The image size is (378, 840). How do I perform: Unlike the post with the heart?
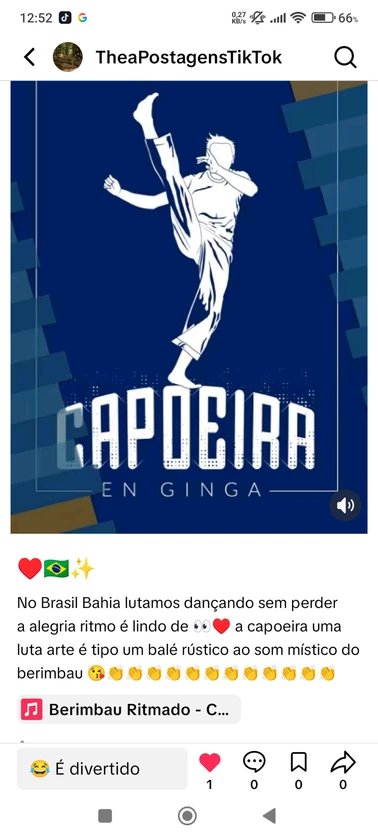209,762
